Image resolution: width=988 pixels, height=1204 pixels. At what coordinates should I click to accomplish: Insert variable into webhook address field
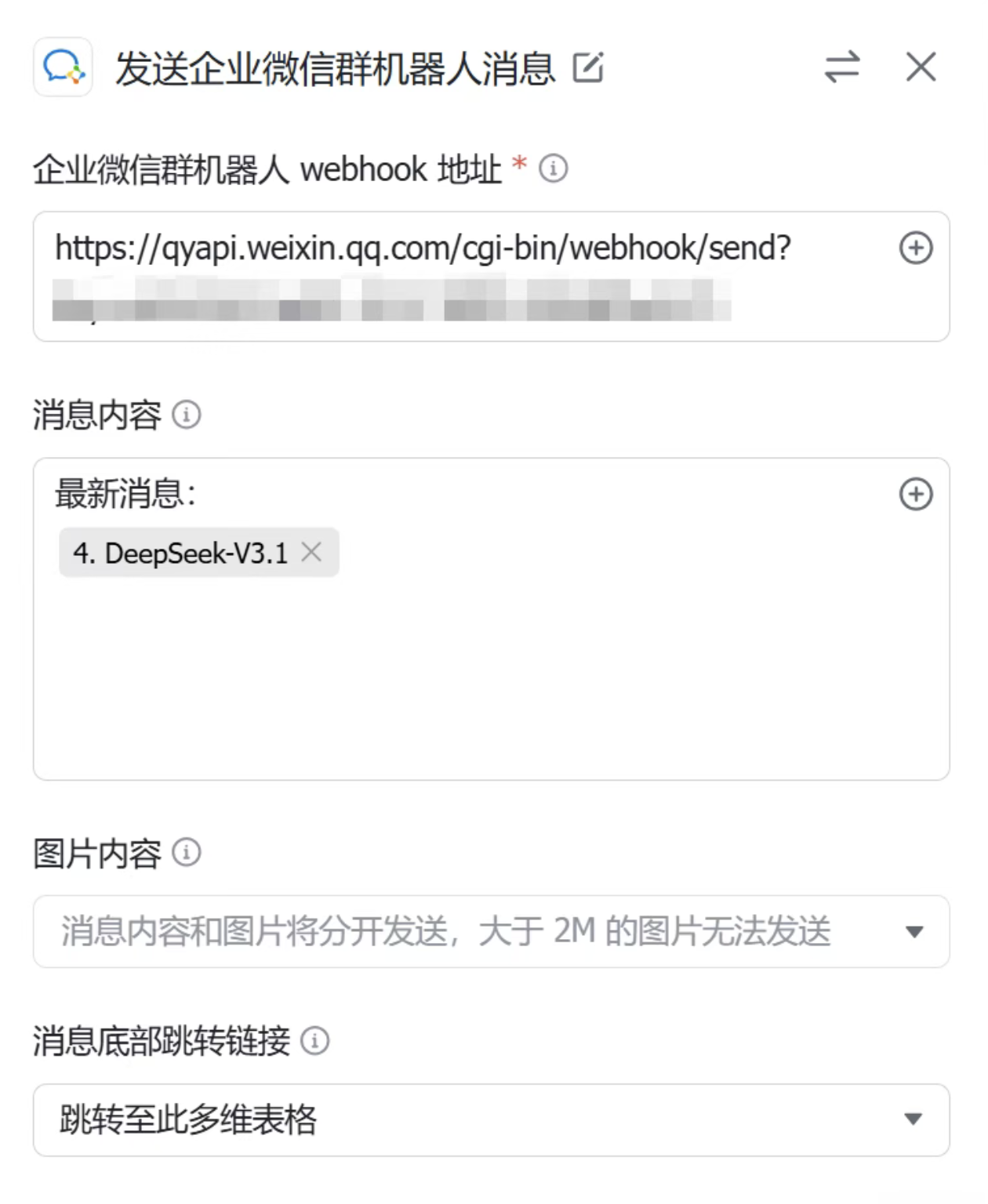tap(915, 248)
